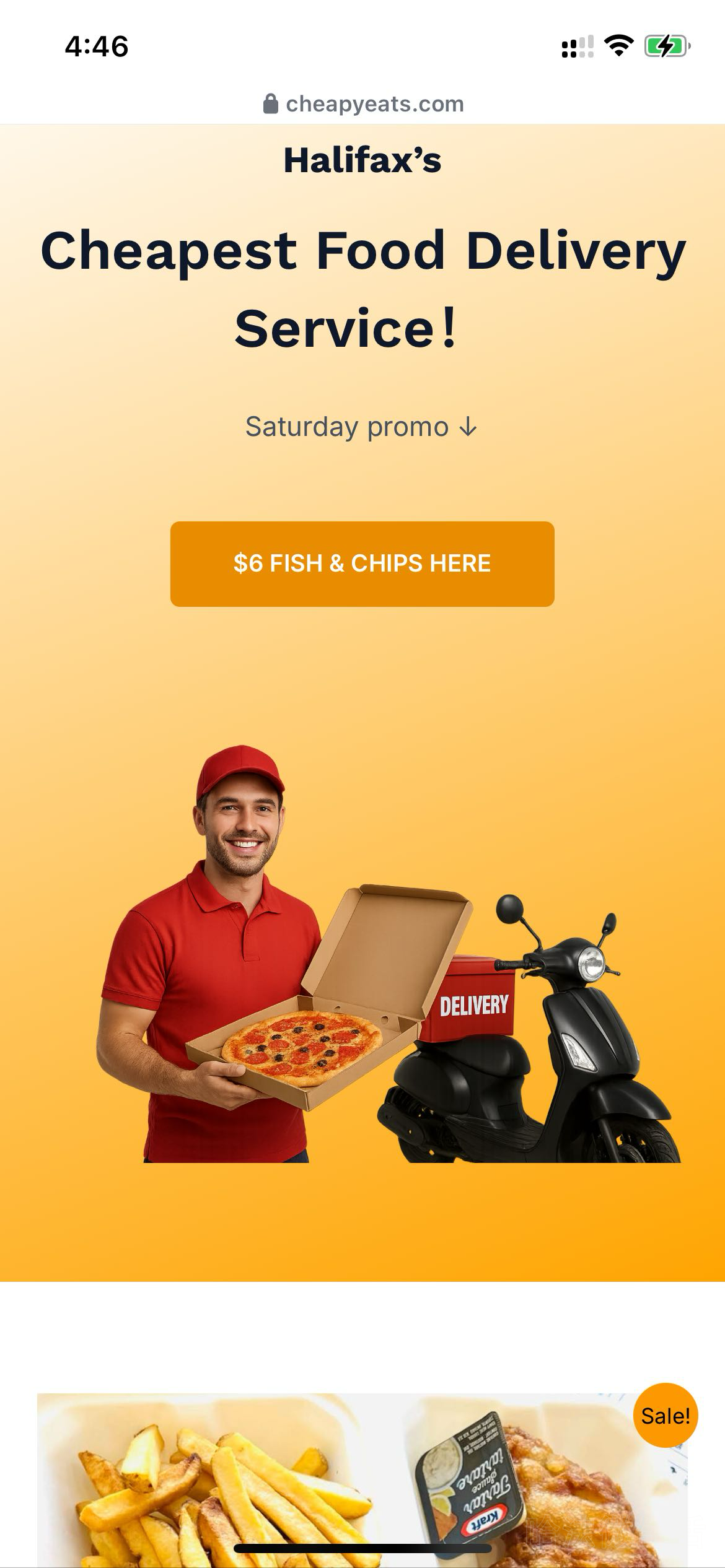Open the cheapyeats.com address bar

click(x=363, y=104)
